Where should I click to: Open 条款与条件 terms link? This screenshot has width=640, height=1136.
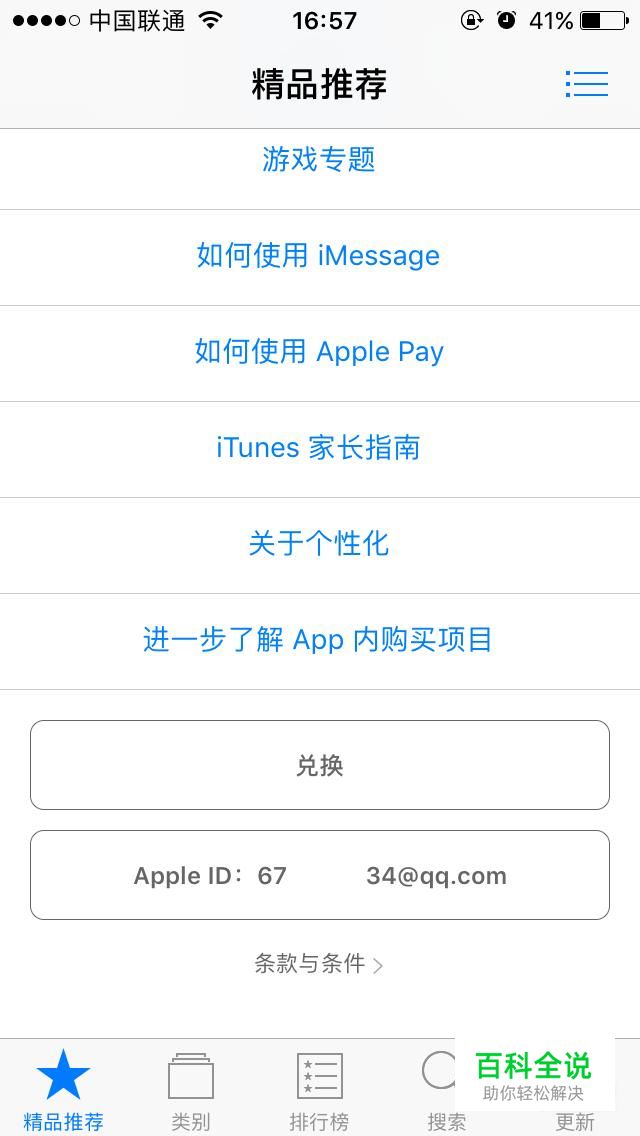pos(319,964)
